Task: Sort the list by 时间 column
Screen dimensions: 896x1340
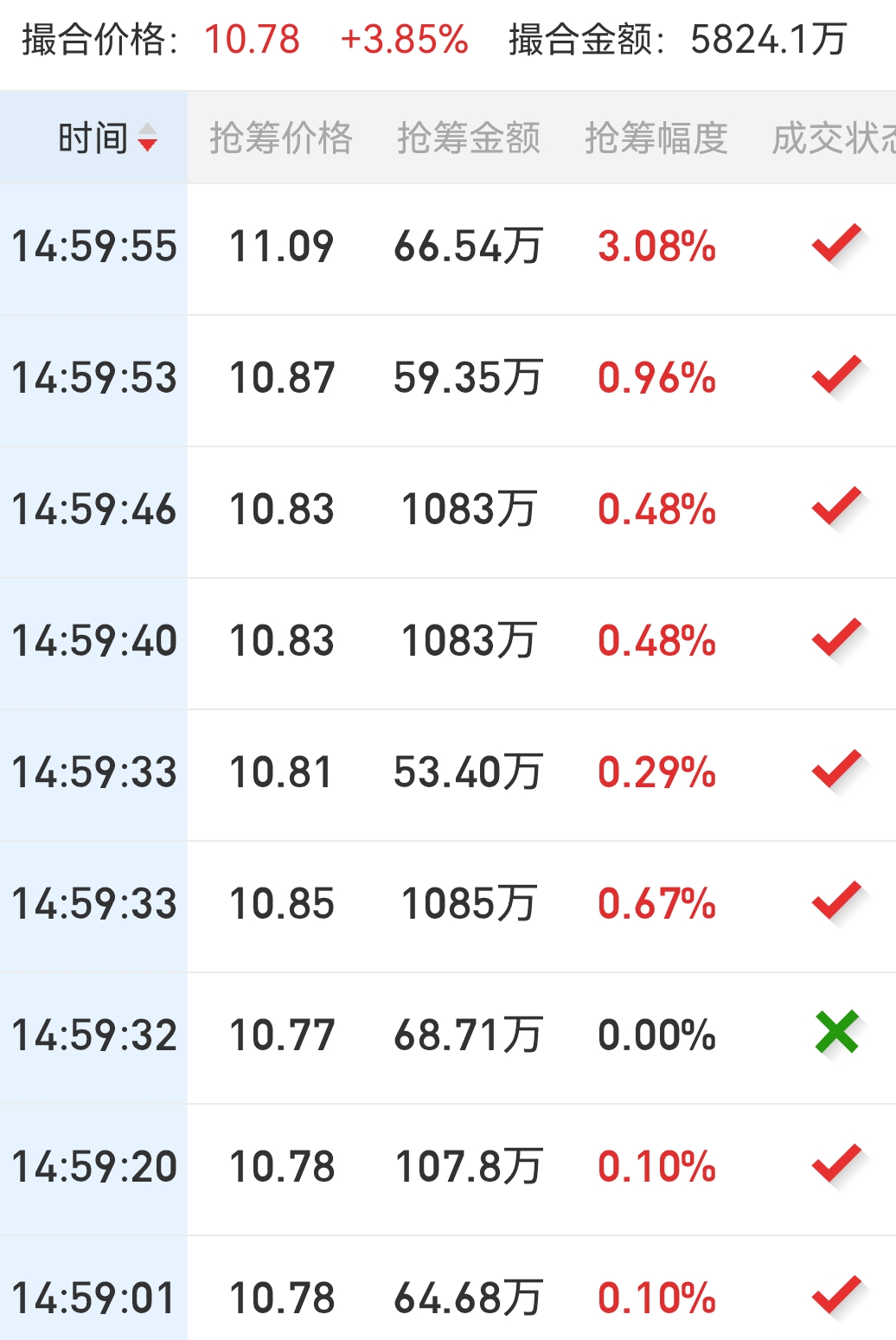Action: (x=107, y=138)
